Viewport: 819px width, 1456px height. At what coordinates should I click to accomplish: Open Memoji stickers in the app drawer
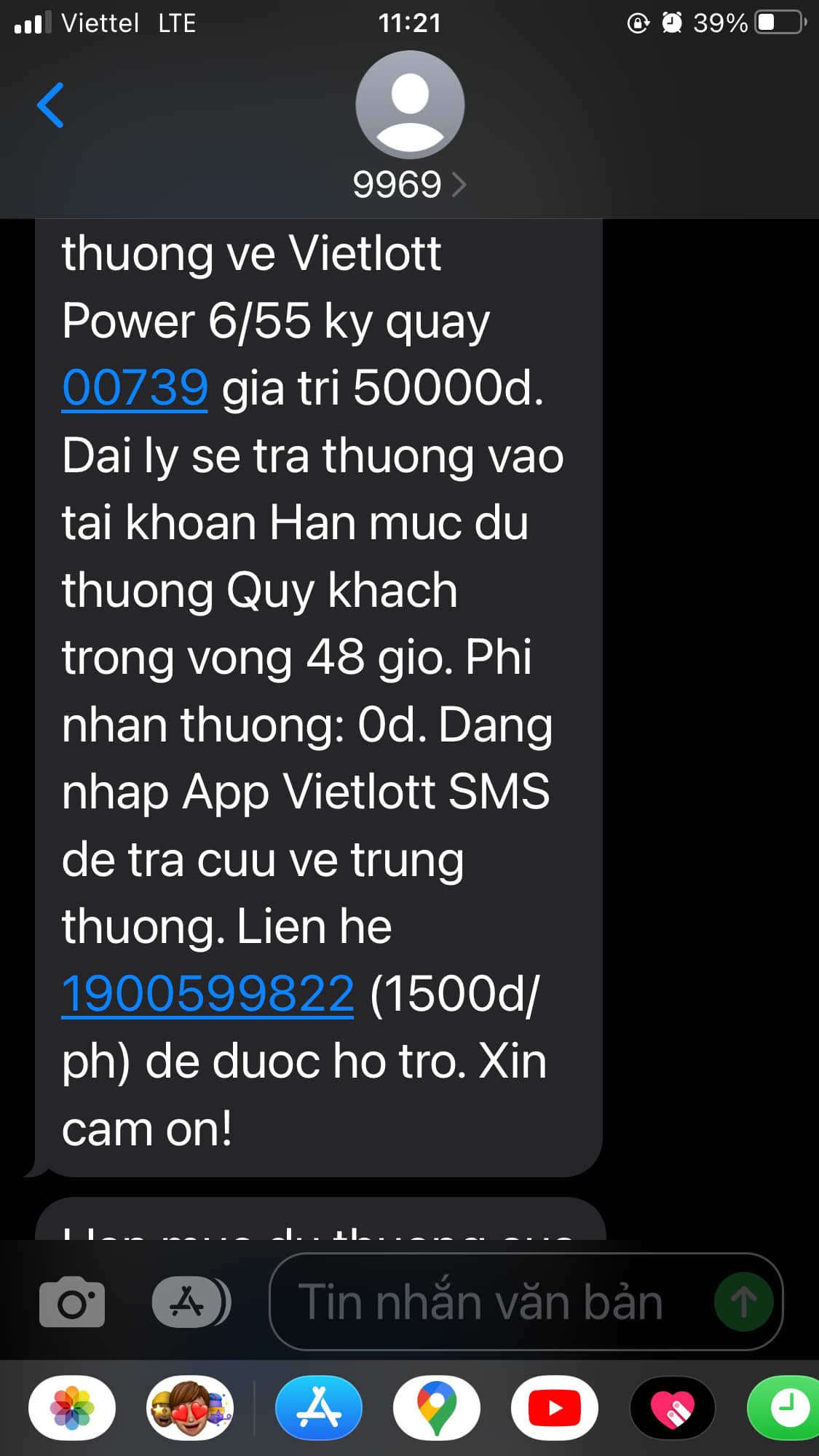(190, 1408)
